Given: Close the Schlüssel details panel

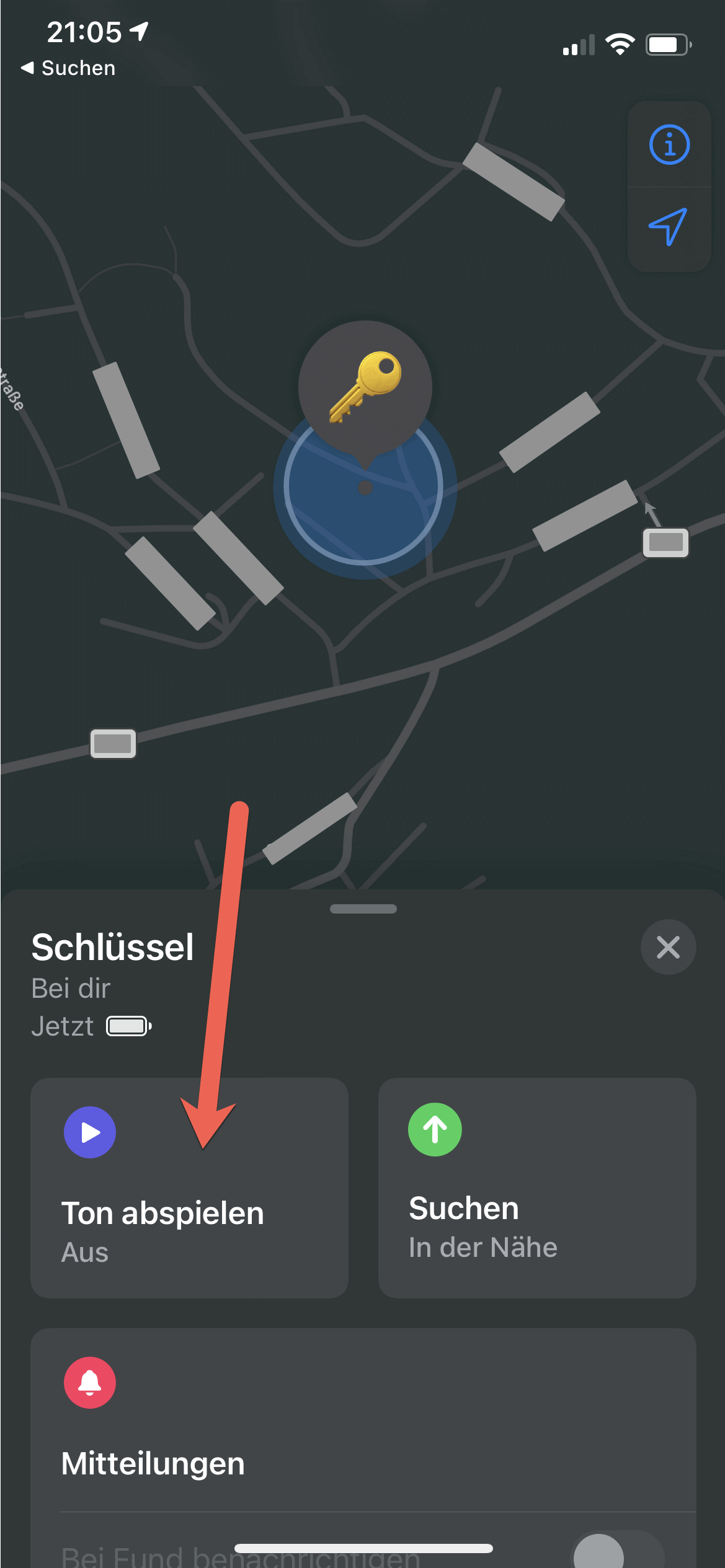Looking at the screenshot, I should tap(668, 947).
